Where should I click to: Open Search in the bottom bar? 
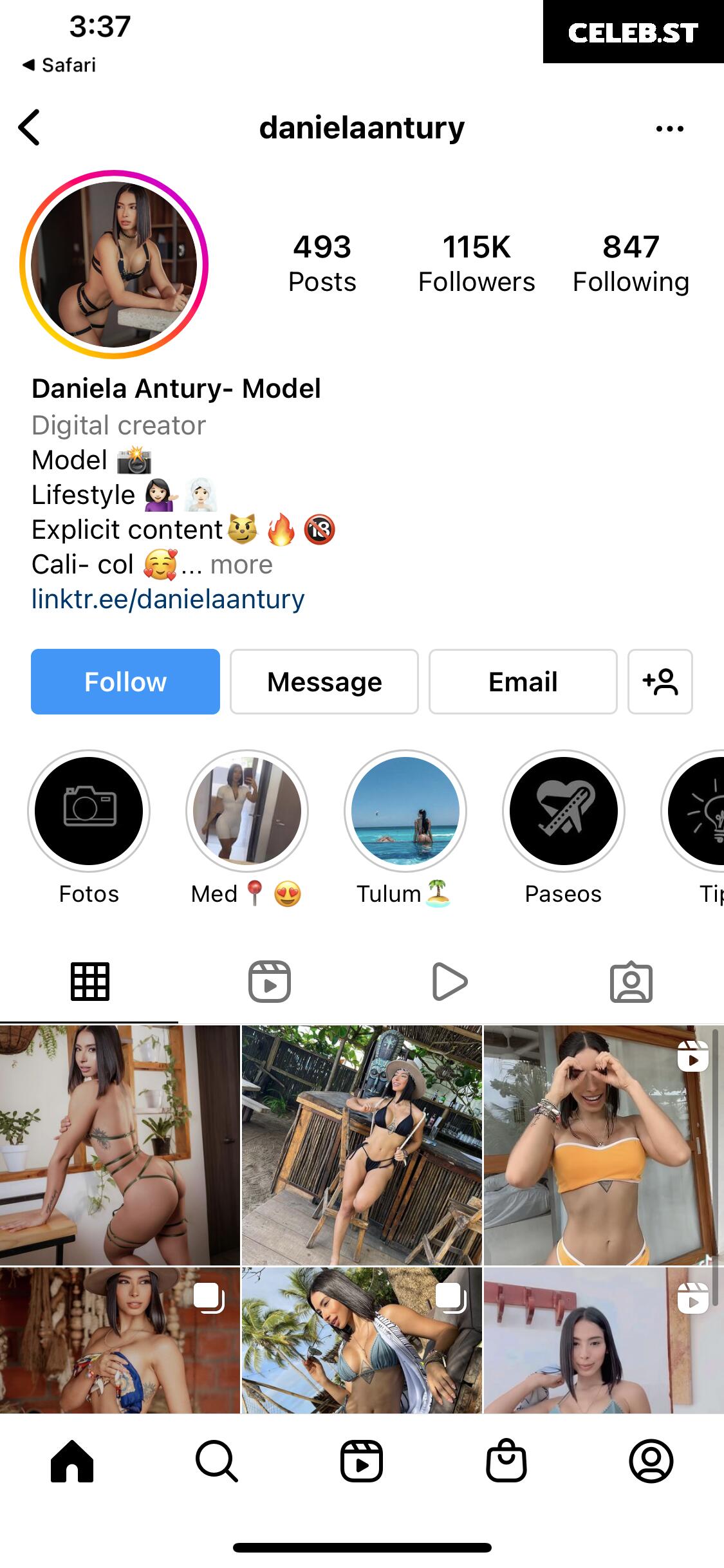(217, 1461)
